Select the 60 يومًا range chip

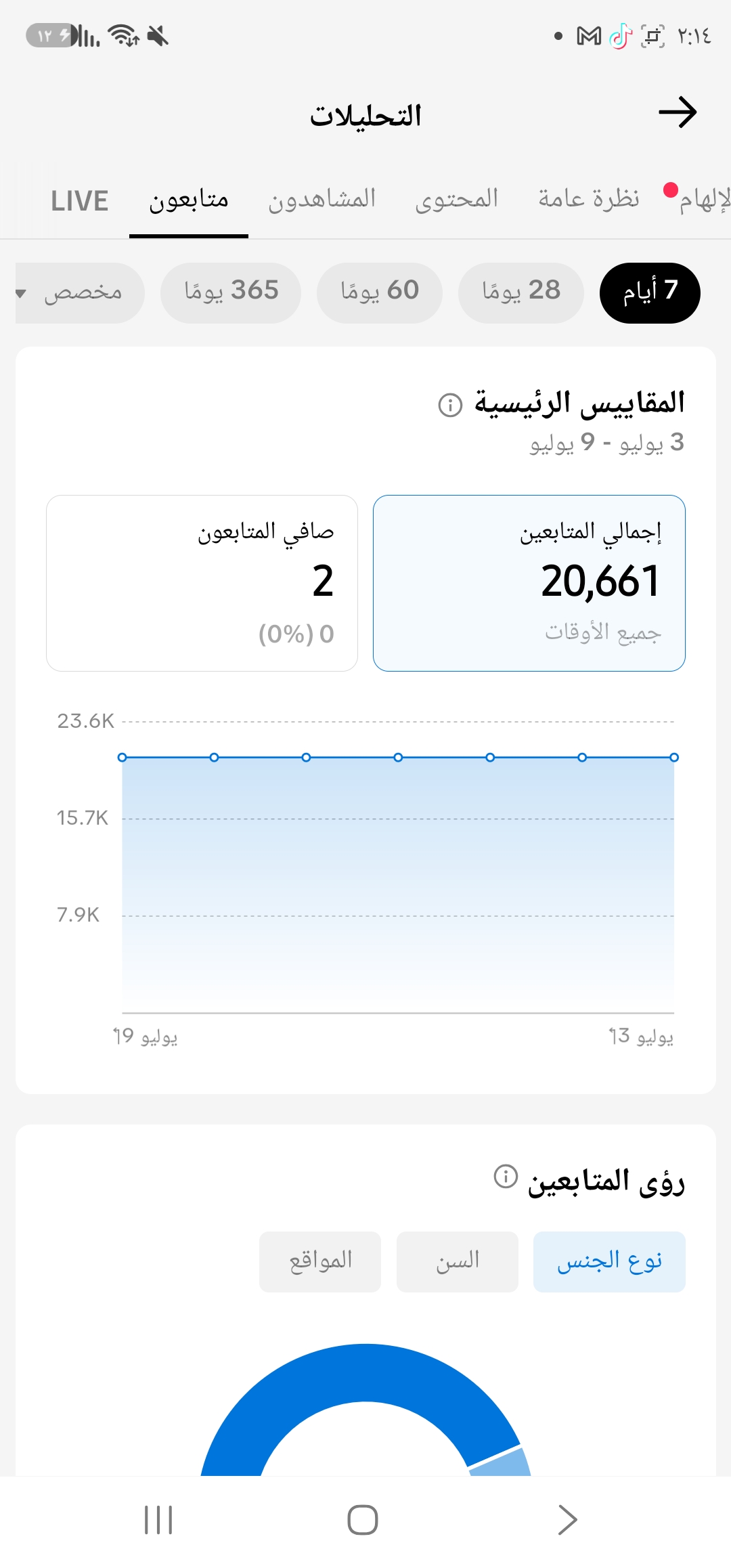pyautogui.click(x=380, y=292)
